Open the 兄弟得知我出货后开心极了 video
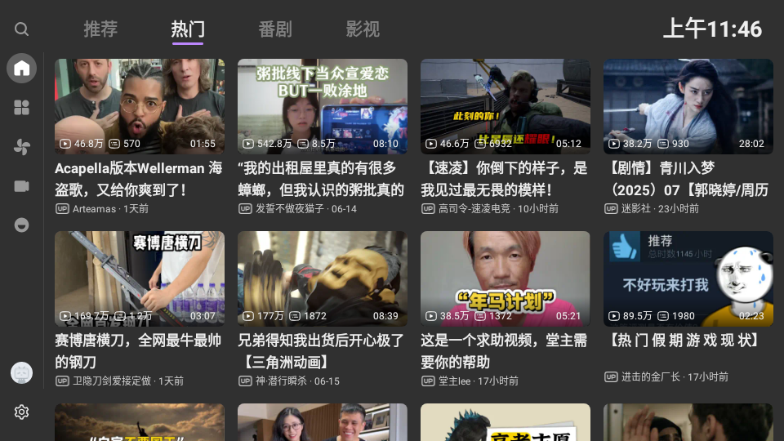 click(x=322, y=279)
